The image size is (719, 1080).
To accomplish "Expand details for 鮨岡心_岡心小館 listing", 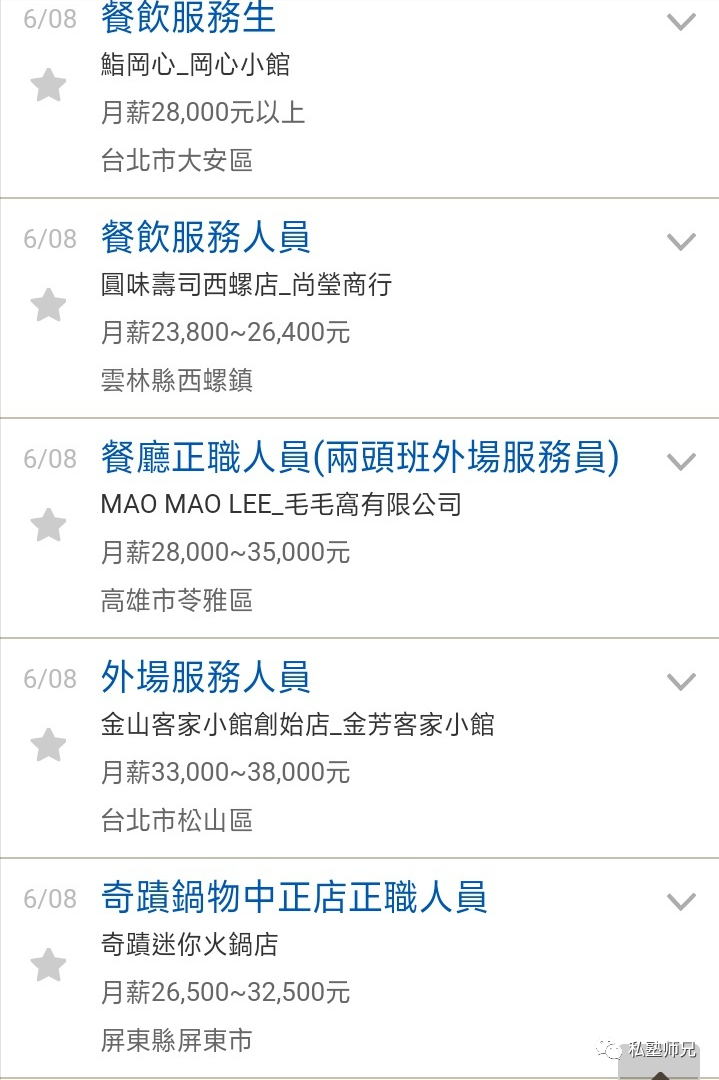I will point(681,21).
